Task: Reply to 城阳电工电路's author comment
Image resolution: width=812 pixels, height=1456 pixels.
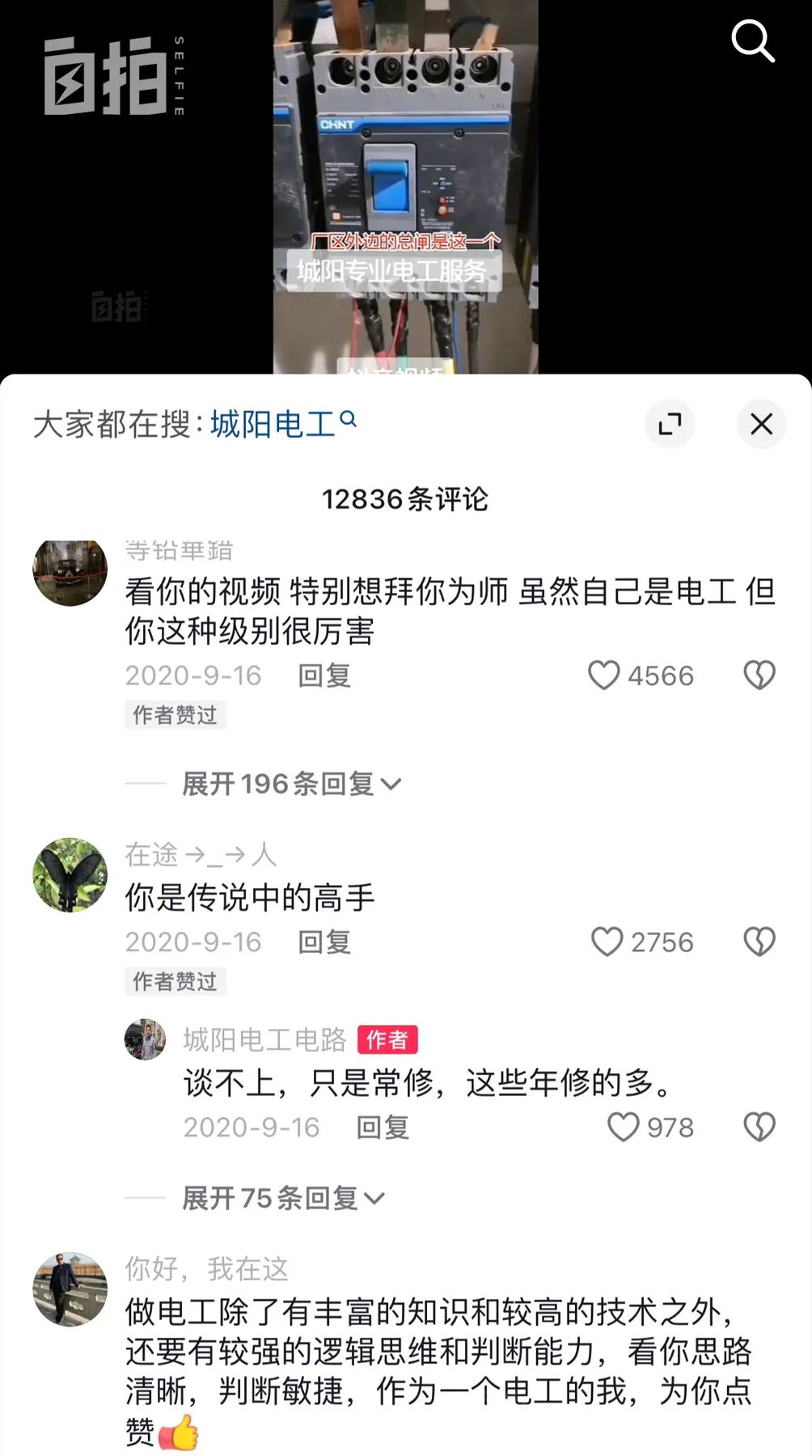Action: (x=382, y=1127)
